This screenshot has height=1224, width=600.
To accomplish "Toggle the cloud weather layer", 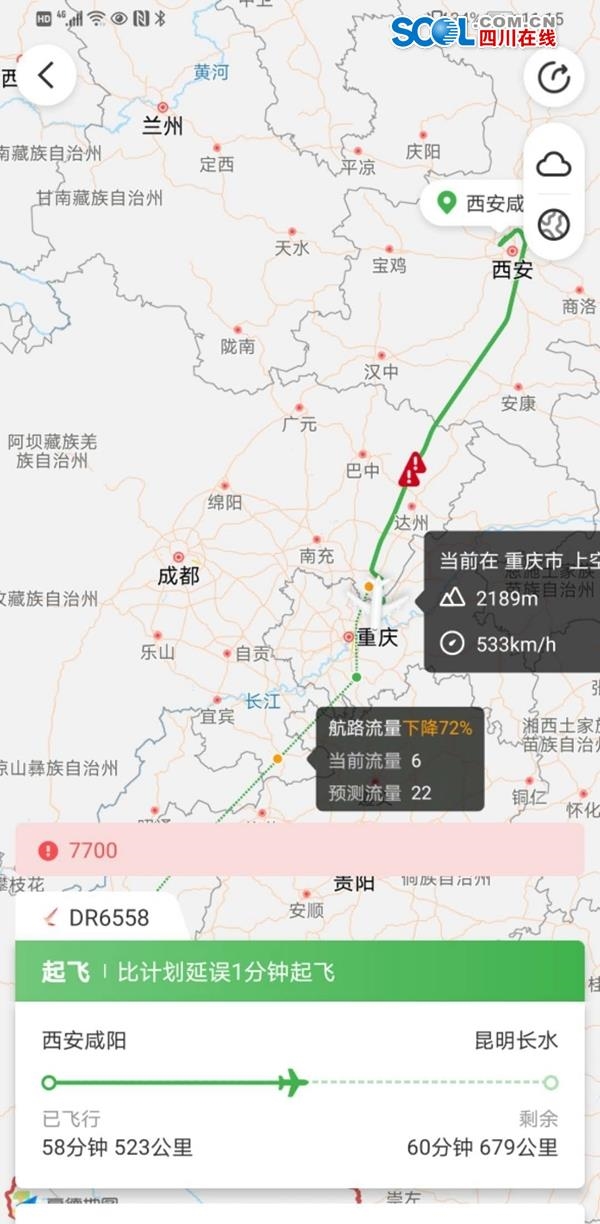I will coord(553,165).
